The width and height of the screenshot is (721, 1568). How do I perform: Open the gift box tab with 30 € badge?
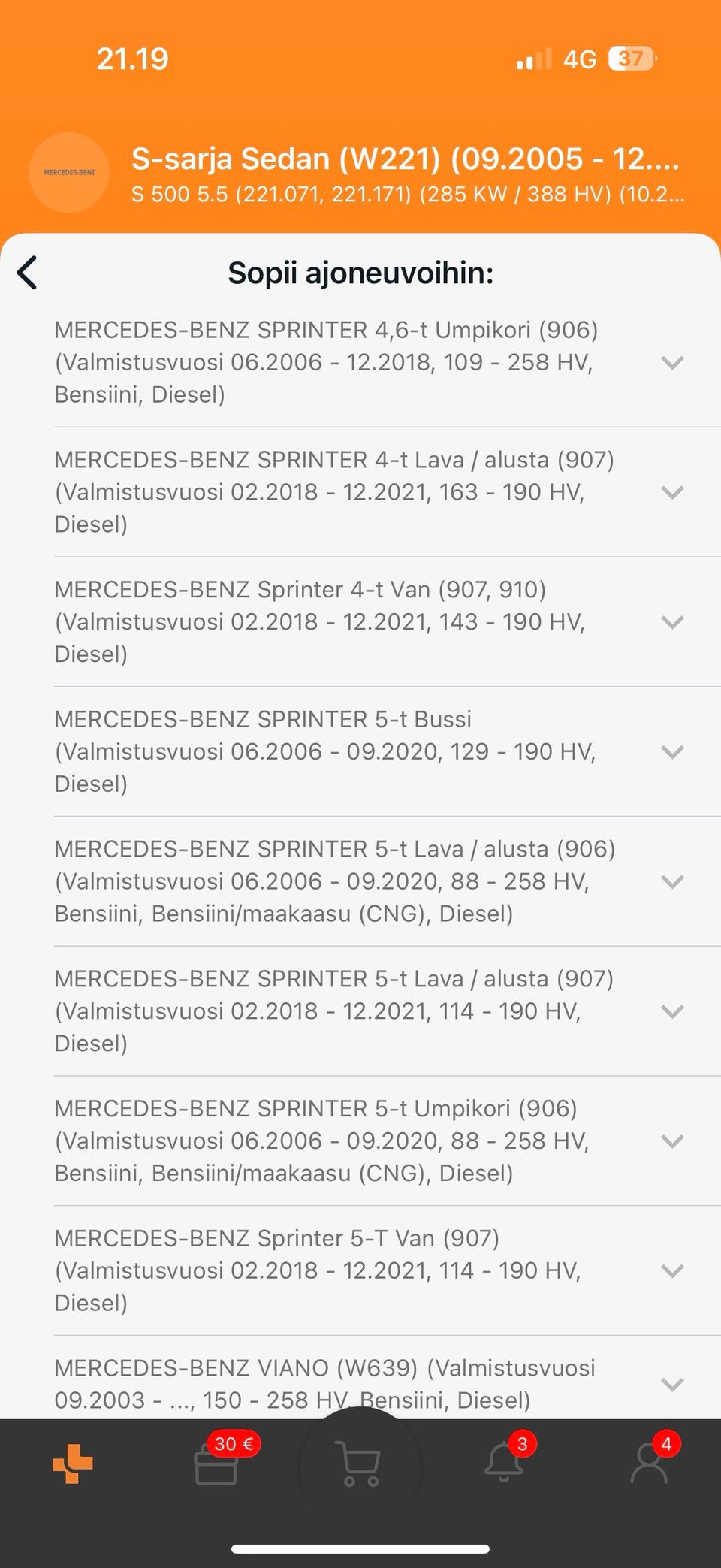pos(216,1464)
